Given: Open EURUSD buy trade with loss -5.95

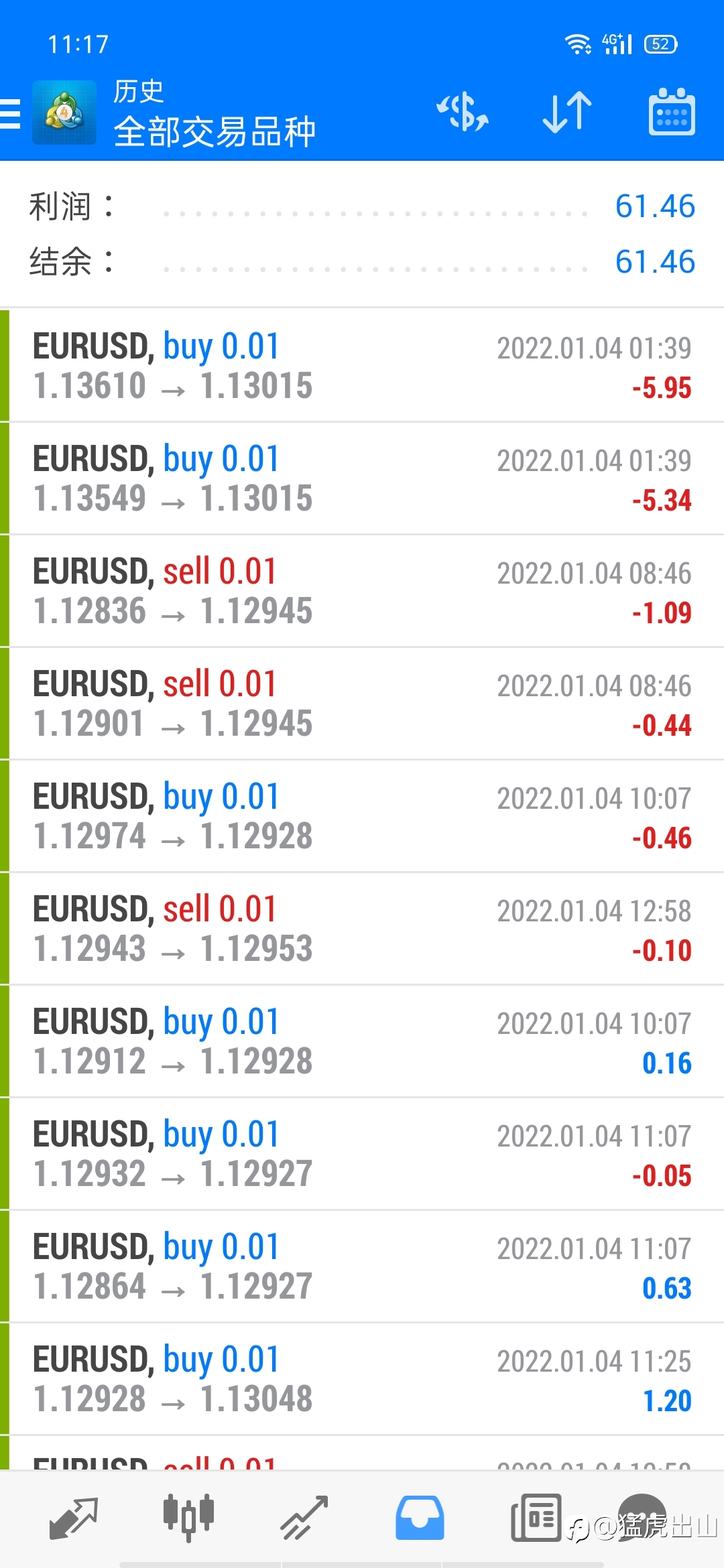Looking at the screenshot, I should pos(362,366).
